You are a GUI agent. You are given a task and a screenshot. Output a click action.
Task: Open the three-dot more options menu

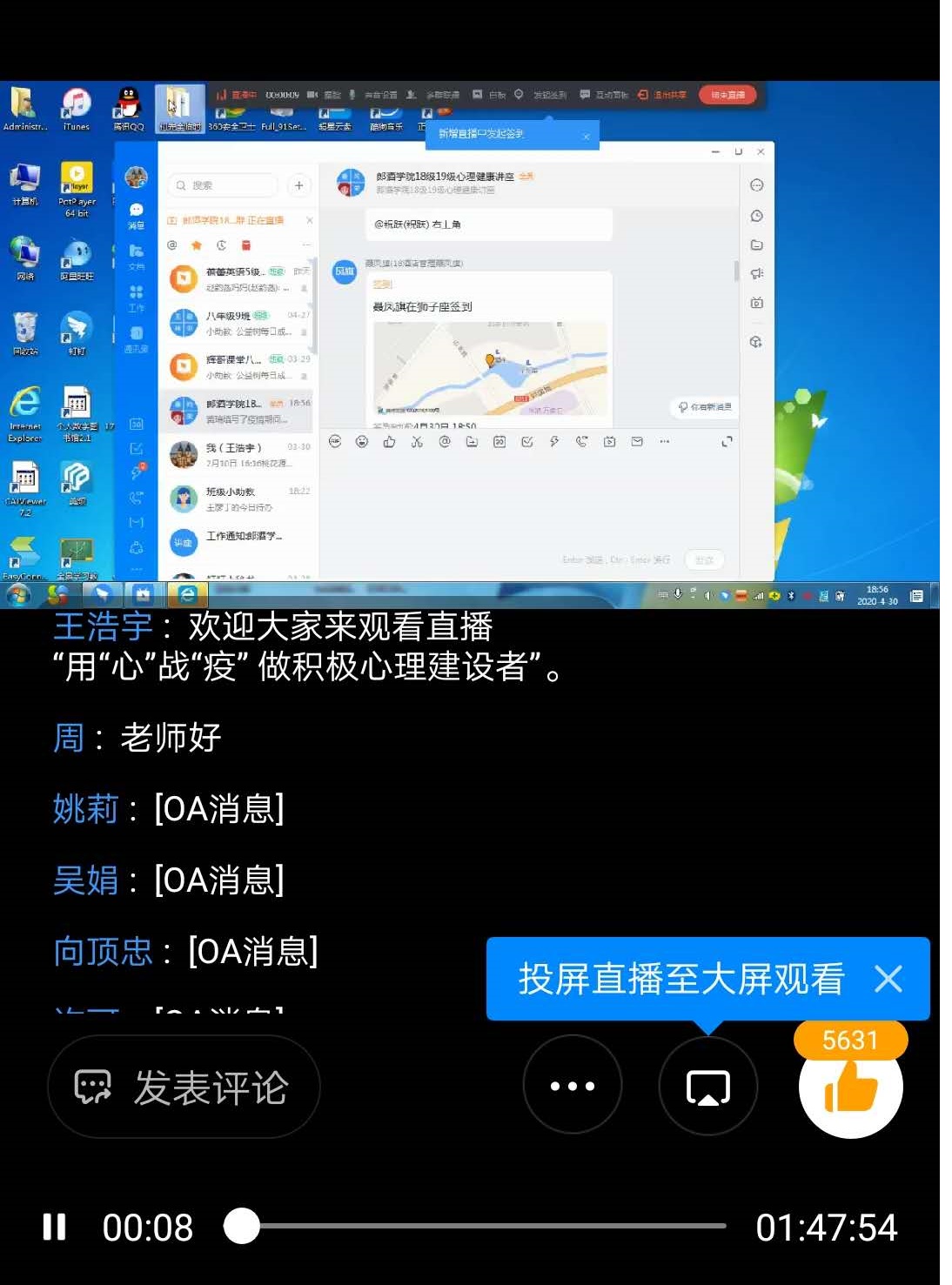572,1085
